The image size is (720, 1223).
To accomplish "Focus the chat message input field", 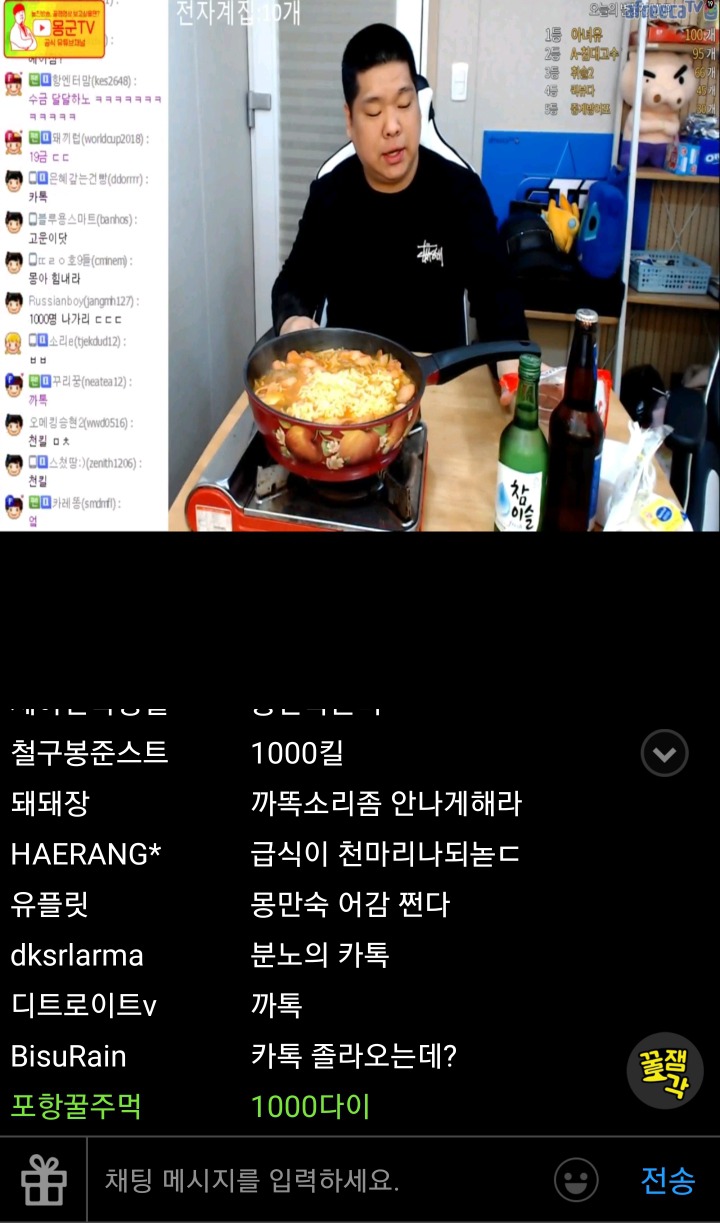I will 320,1181.
